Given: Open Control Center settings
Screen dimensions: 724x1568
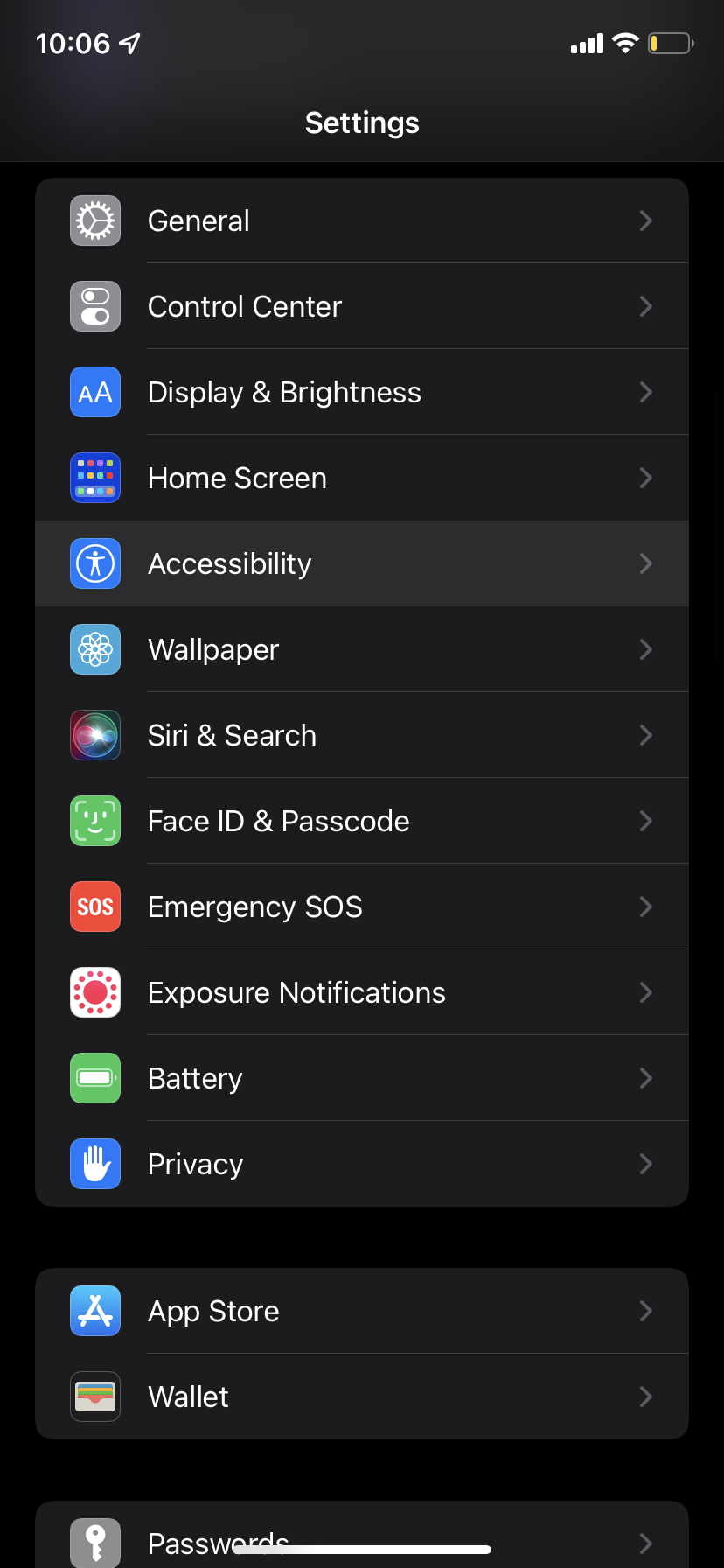Looking at the screenshot, I should (x=362, y=306).
